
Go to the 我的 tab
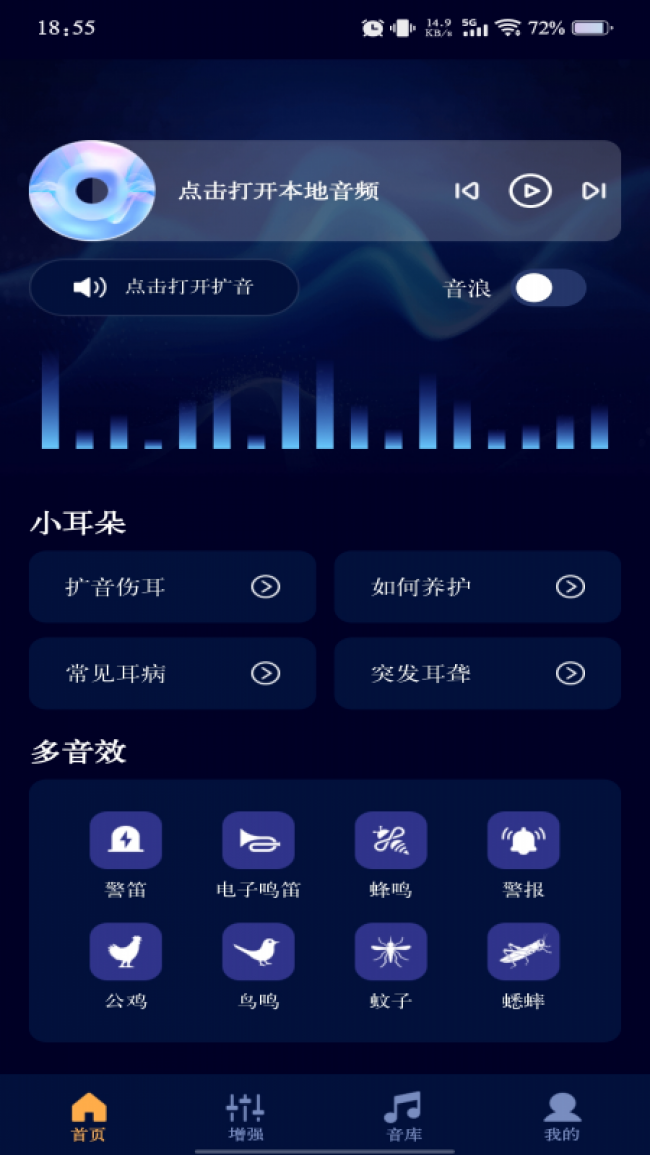[562, 1117]
